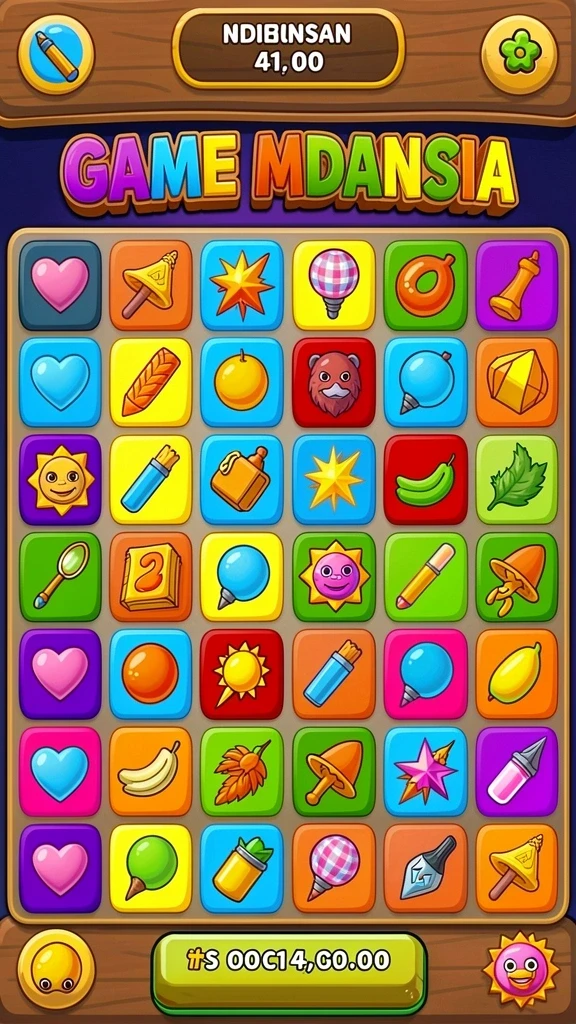
Task: Select the brown bear face tile
Action: (x=334, y=383)
